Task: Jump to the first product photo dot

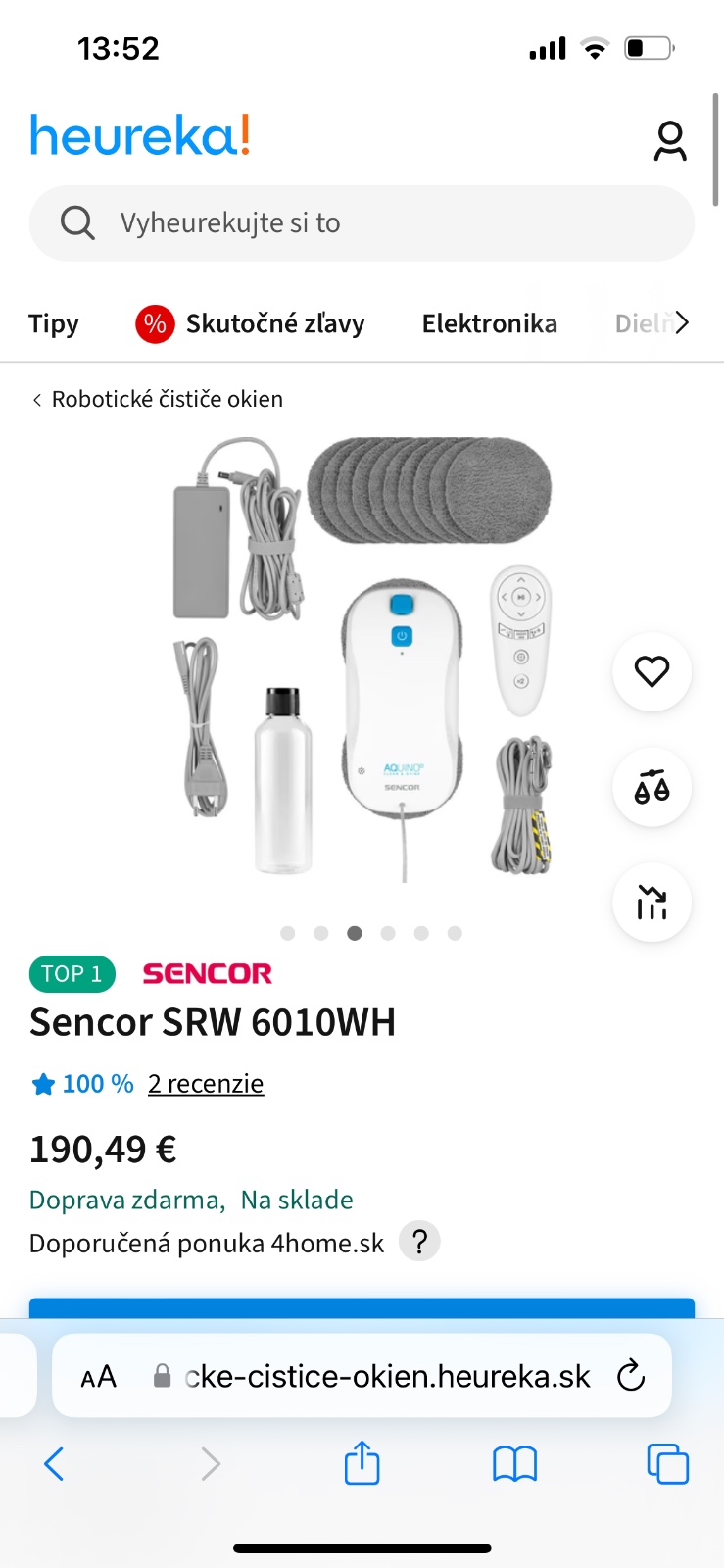Action: [288, 933]
